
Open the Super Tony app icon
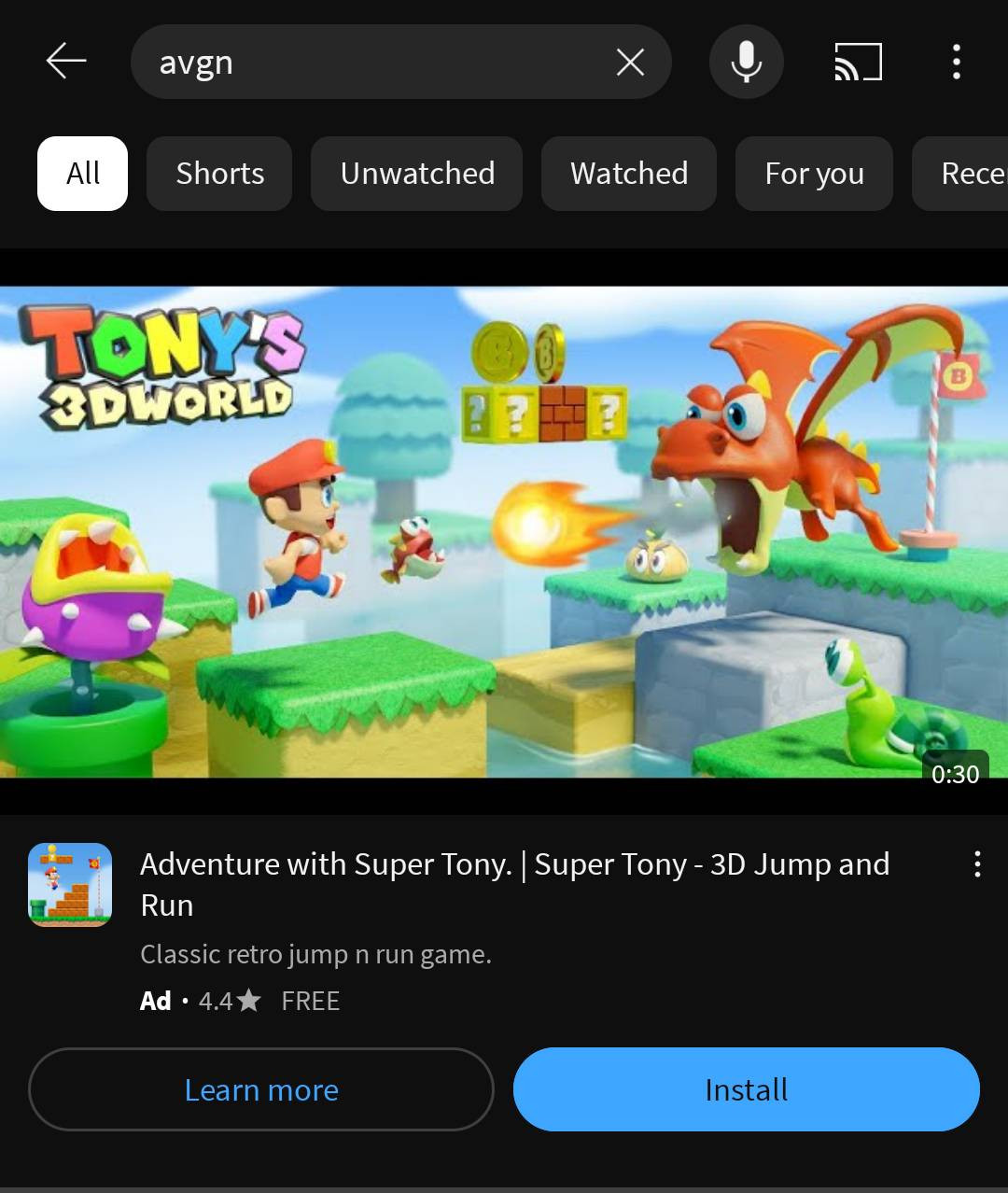(70, 885)
